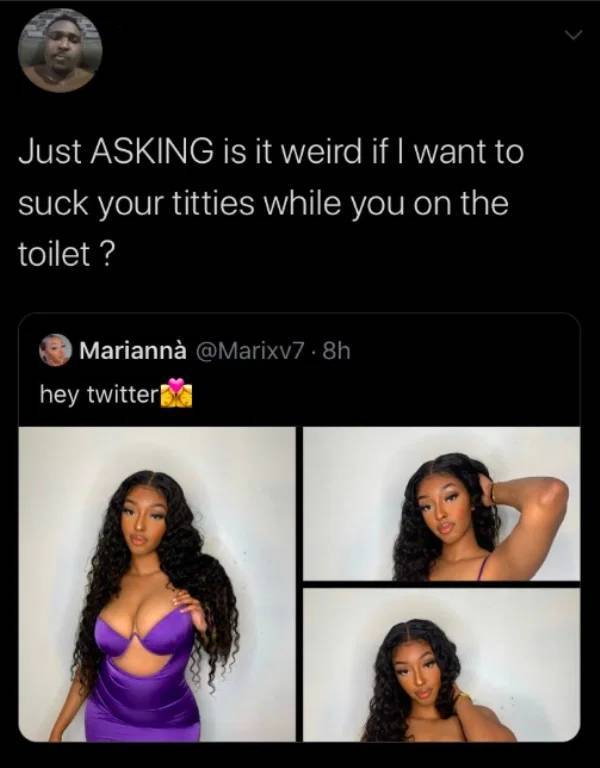This screenshot has height=768, width=600.
Task: Open the tweet author's profile picture
Action: (x=60, y=51)
